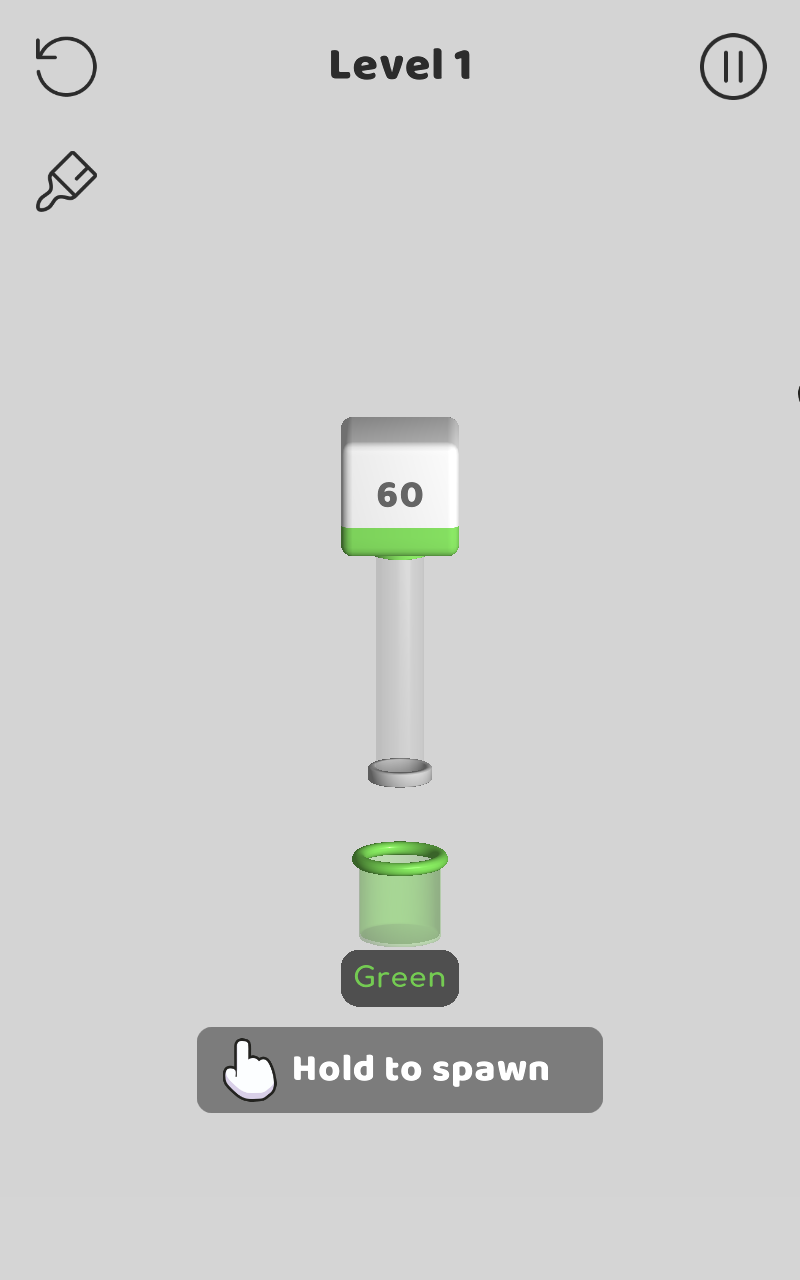
Task: Open the paintbrush customization icon
Action: tap(66, 182)
